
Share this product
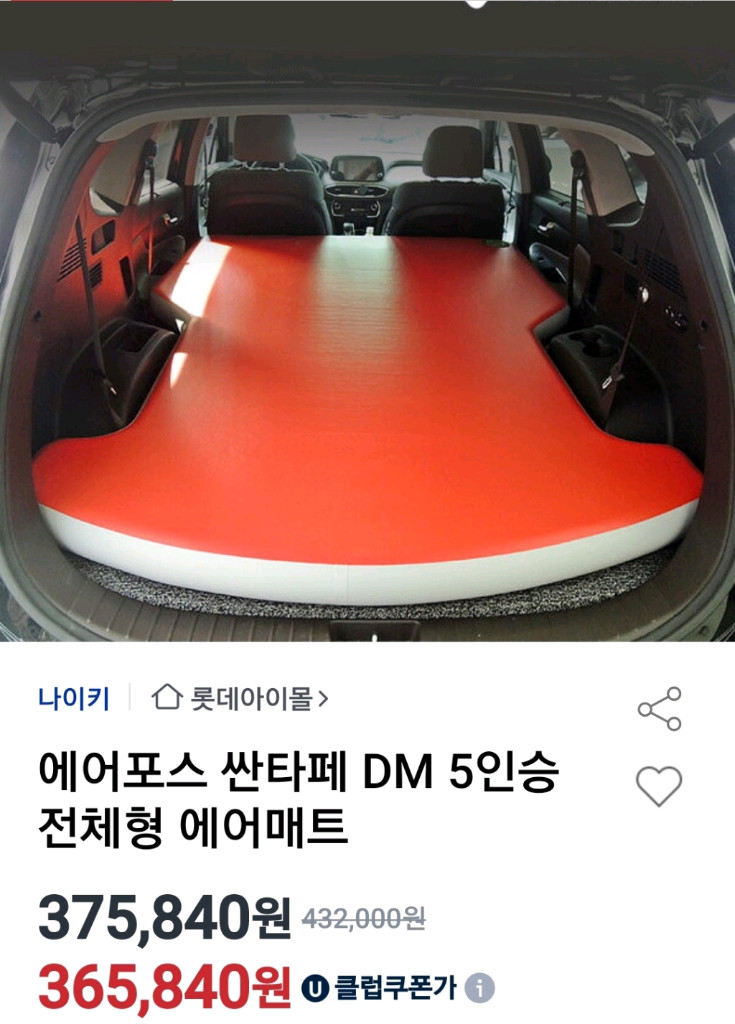(659, 709)
